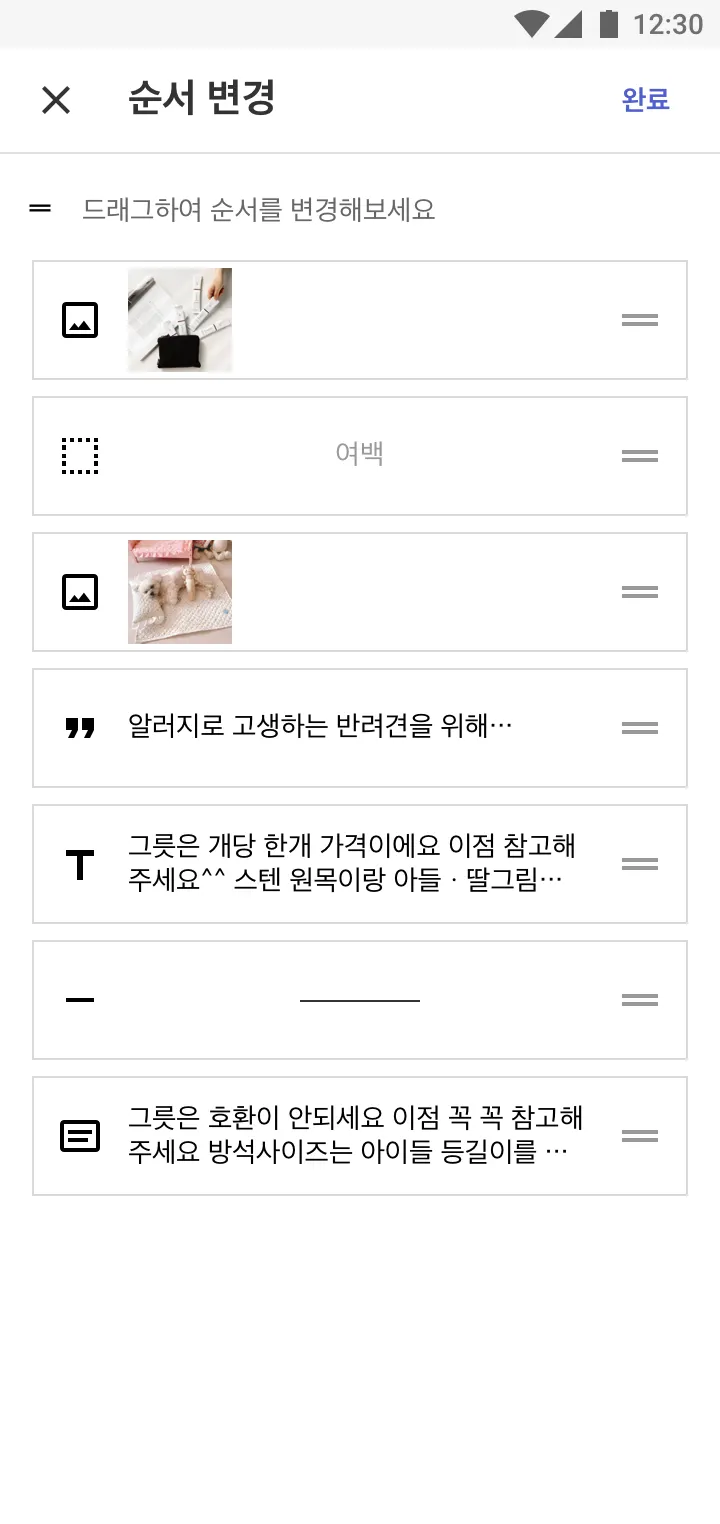
Task: Tap the drag handle on the 여백 row
Action: coord(640,456)
